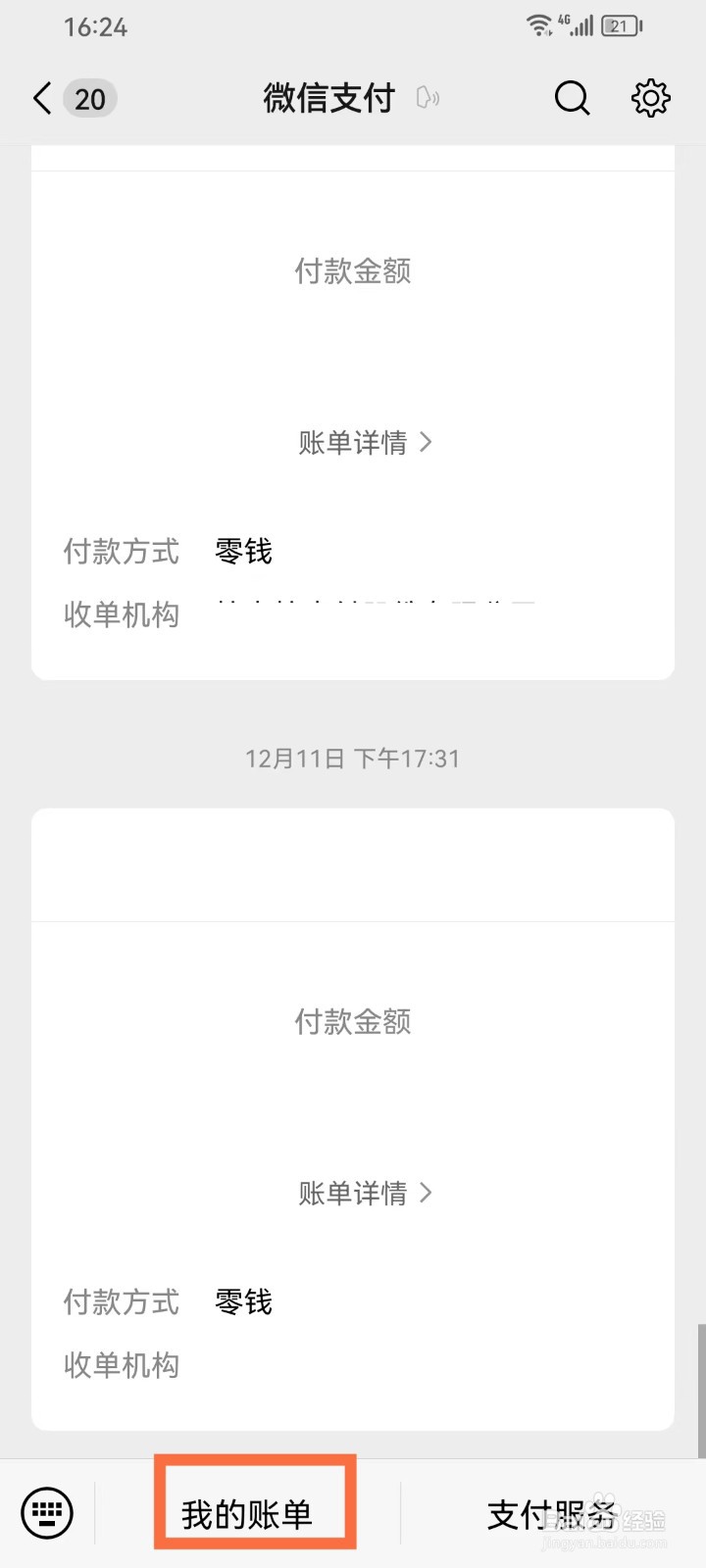Select 零钱 as the payment method text
Viewport: 706px width, 1568px height.
(x=241, y=551)
